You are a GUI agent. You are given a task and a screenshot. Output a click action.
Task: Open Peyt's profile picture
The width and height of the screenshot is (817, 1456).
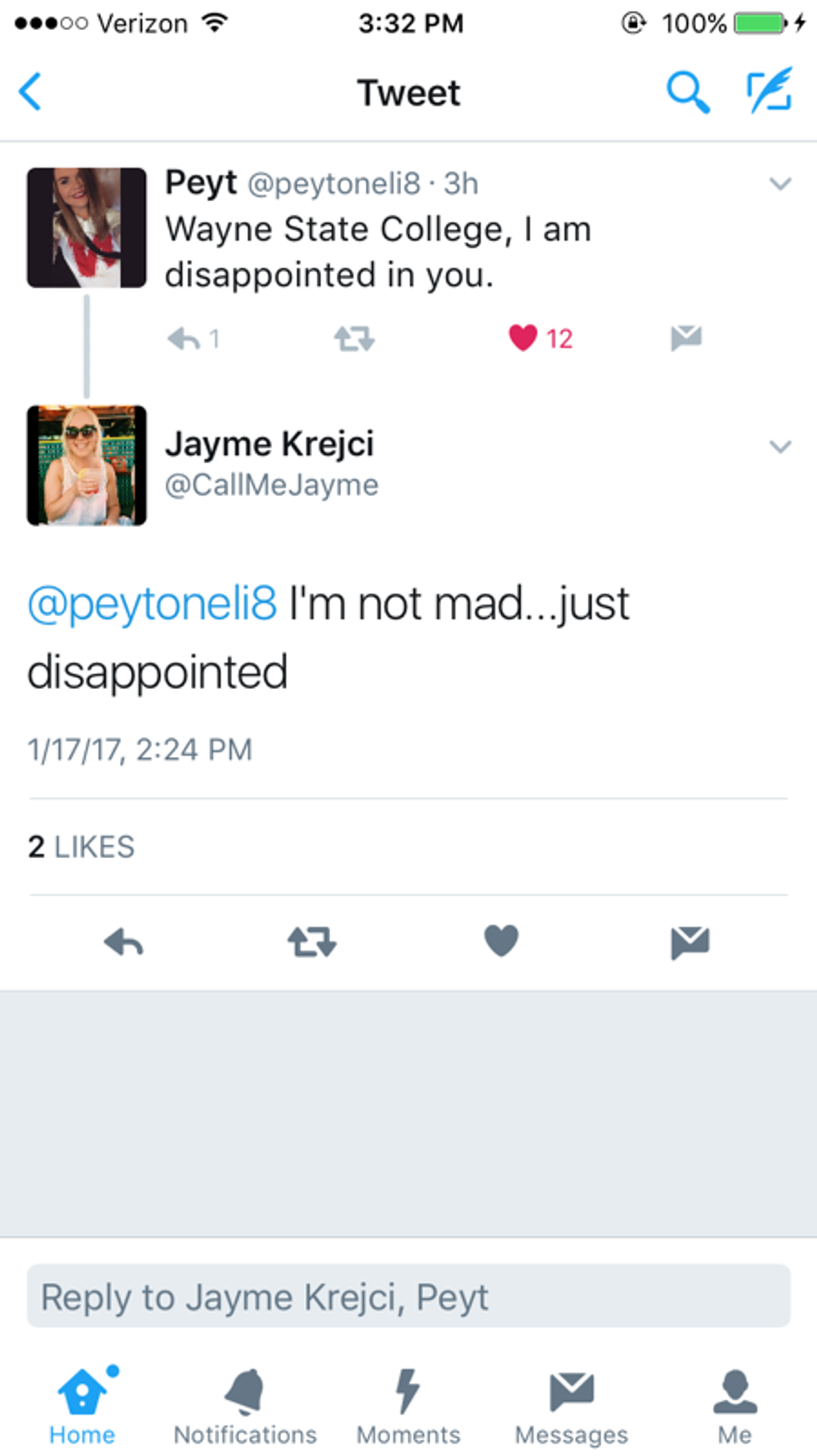[x=87, y=228]
